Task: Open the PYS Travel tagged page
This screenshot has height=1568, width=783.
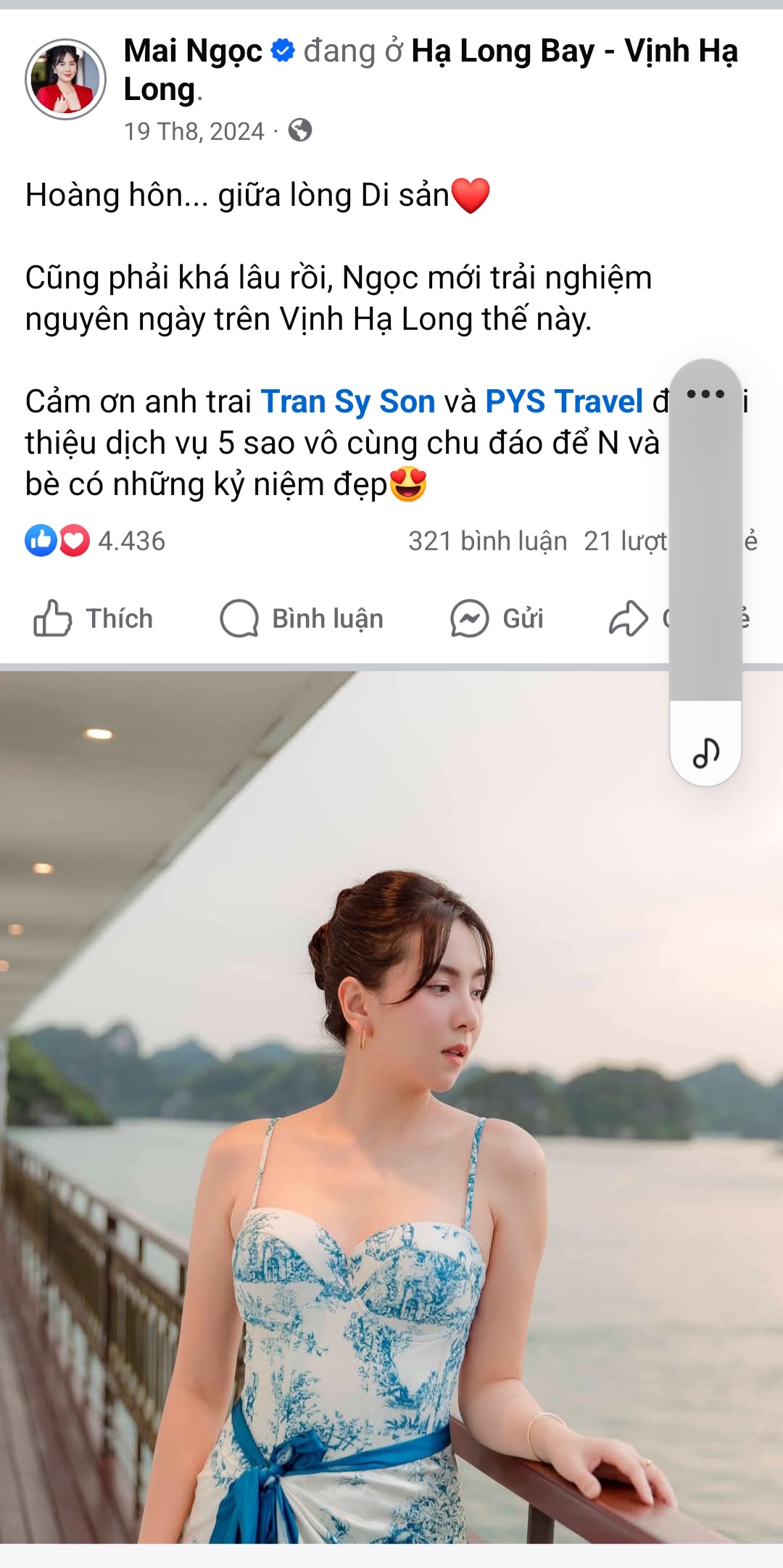Action: tap(564, 402)
